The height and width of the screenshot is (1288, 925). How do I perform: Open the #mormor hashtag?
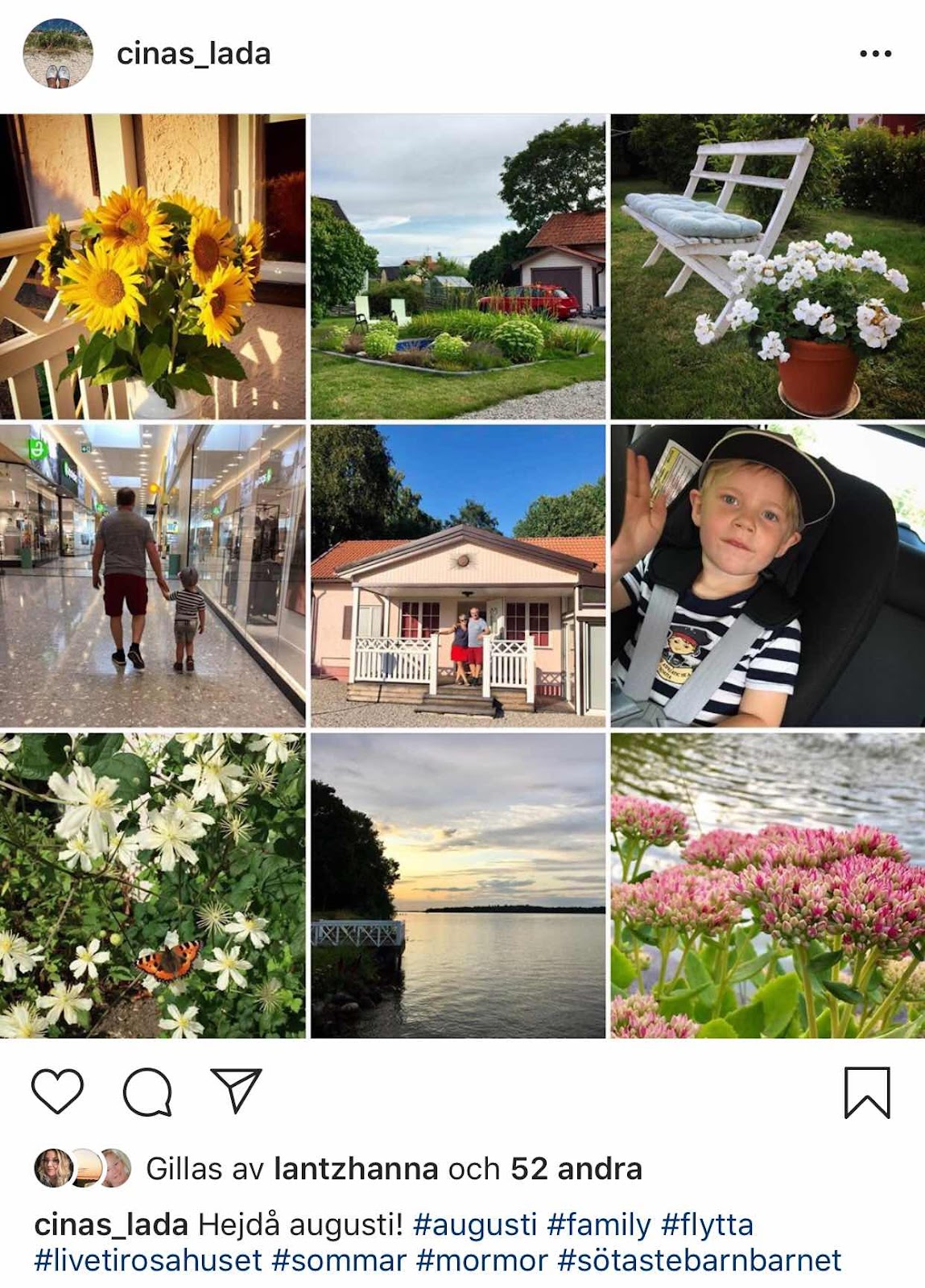pos(481,1260)
